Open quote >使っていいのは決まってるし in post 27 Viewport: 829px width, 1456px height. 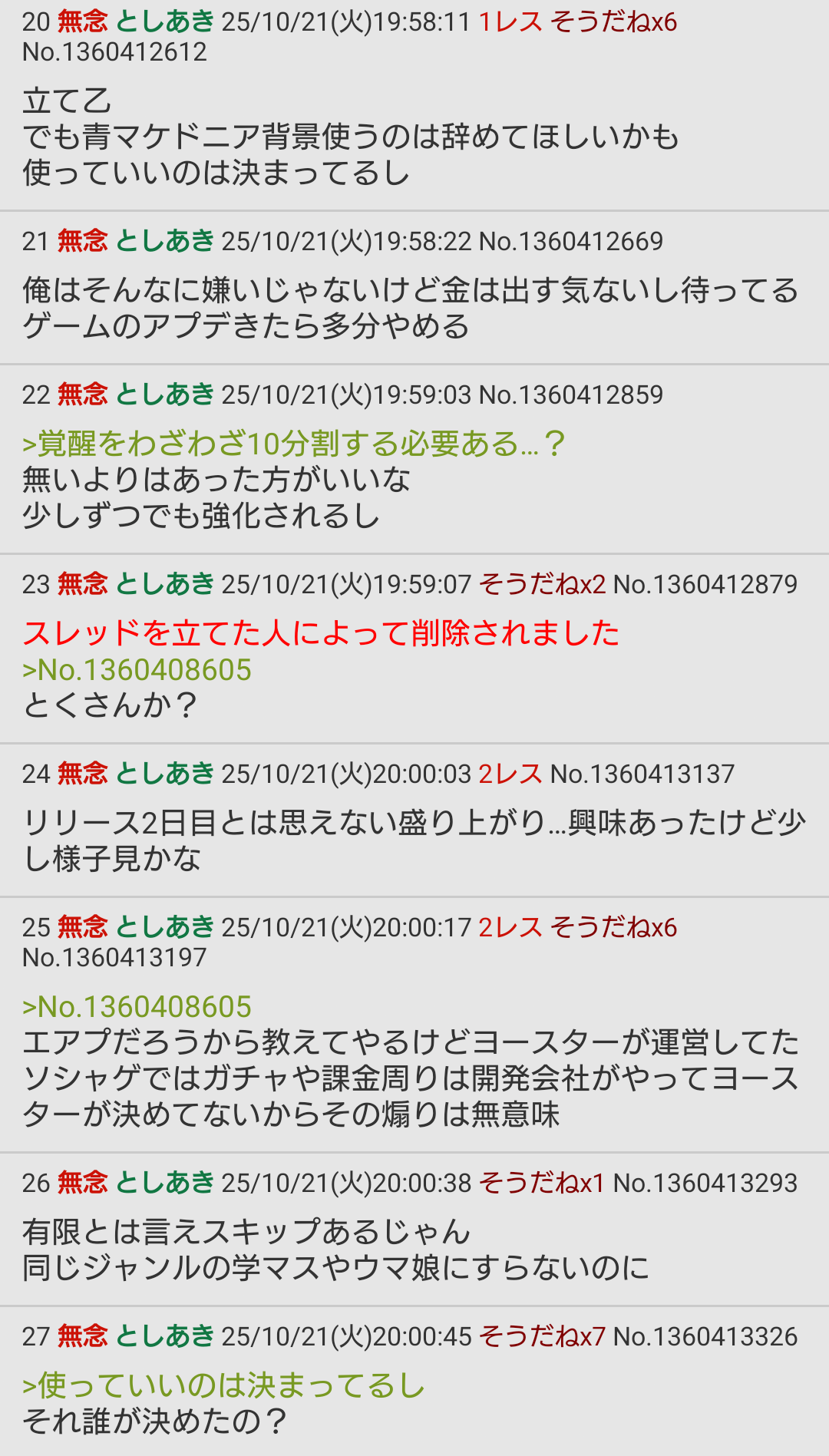223,1385
